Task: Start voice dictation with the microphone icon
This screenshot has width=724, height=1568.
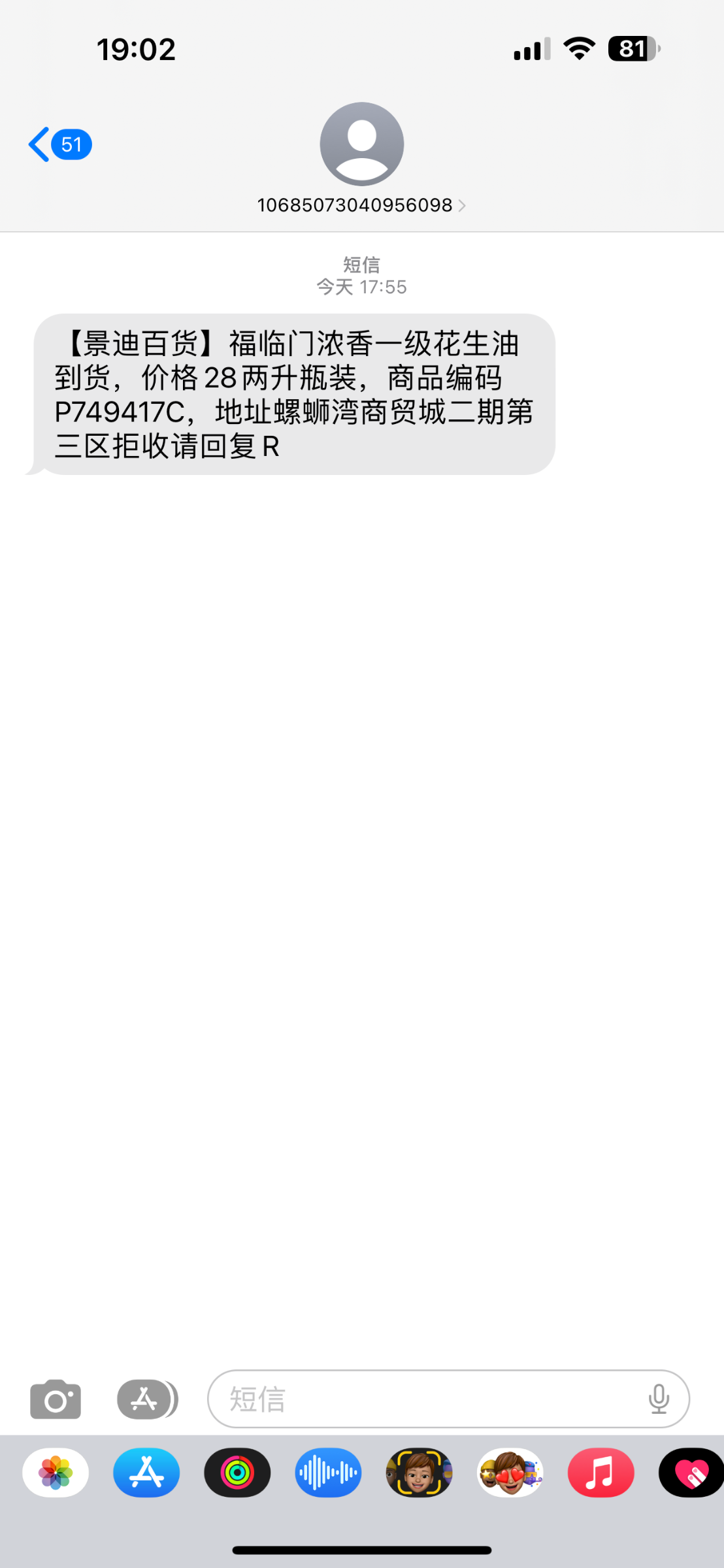Action: point(659,1399)
